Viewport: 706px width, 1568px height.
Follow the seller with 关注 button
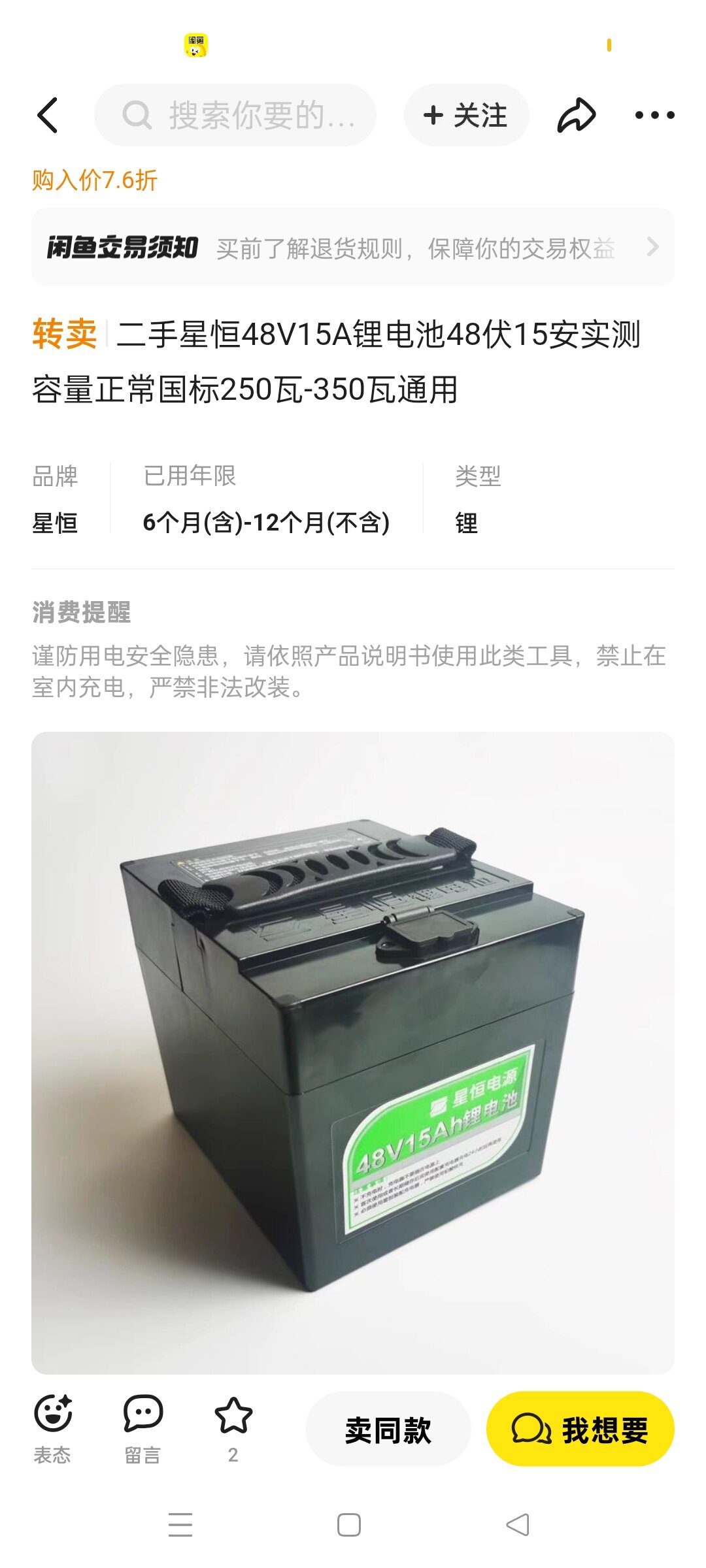tap(466, 115)
